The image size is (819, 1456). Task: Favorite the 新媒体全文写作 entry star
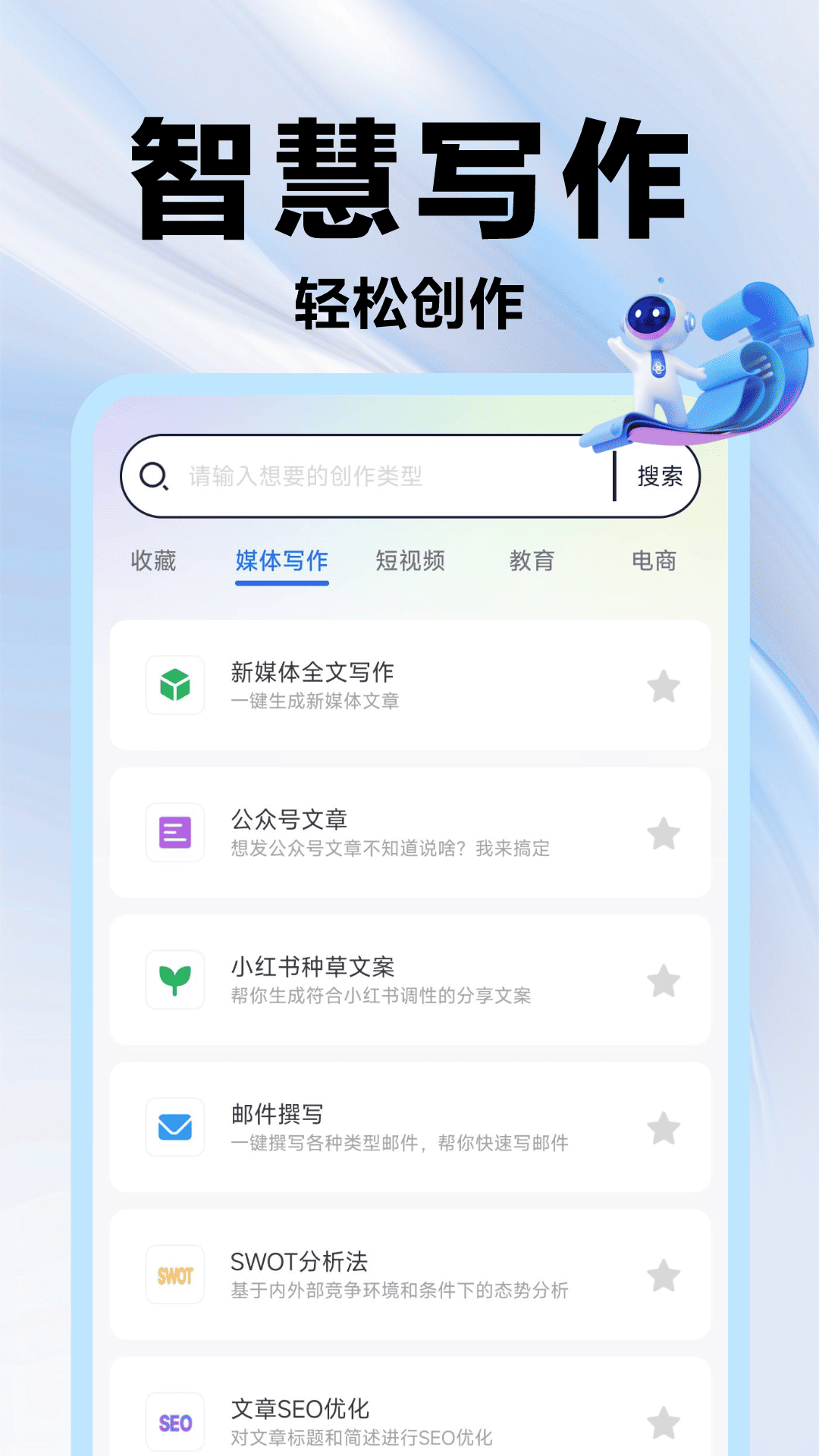pos(665,686)
